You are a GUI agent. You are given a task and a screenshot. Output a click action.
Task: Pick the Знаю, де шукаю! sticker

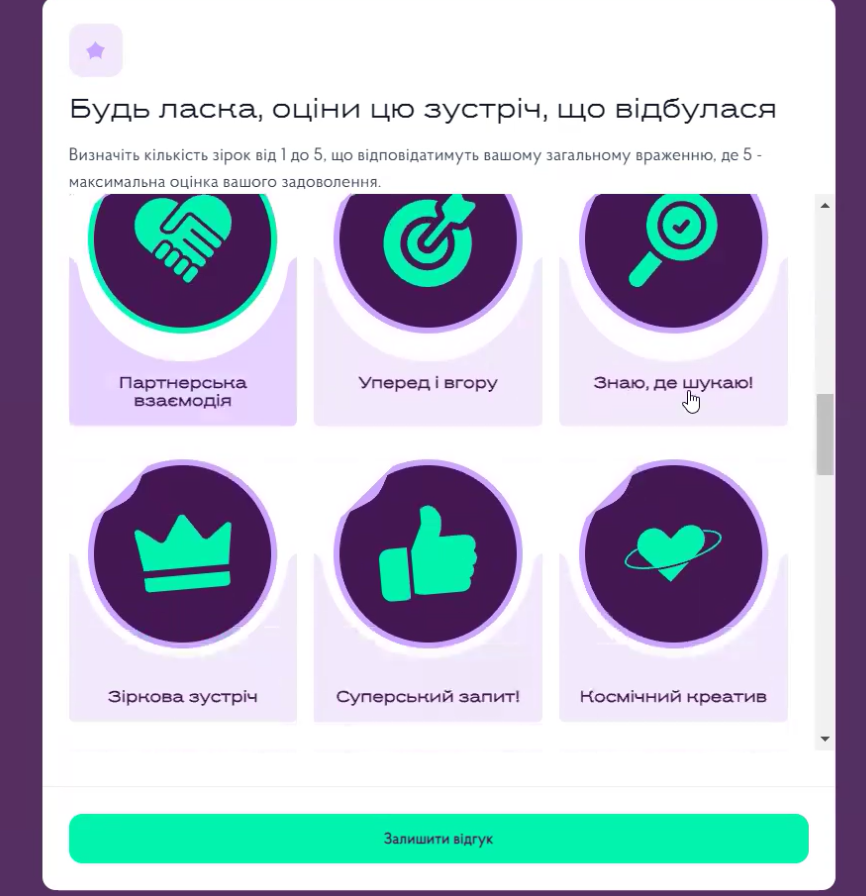673,310
